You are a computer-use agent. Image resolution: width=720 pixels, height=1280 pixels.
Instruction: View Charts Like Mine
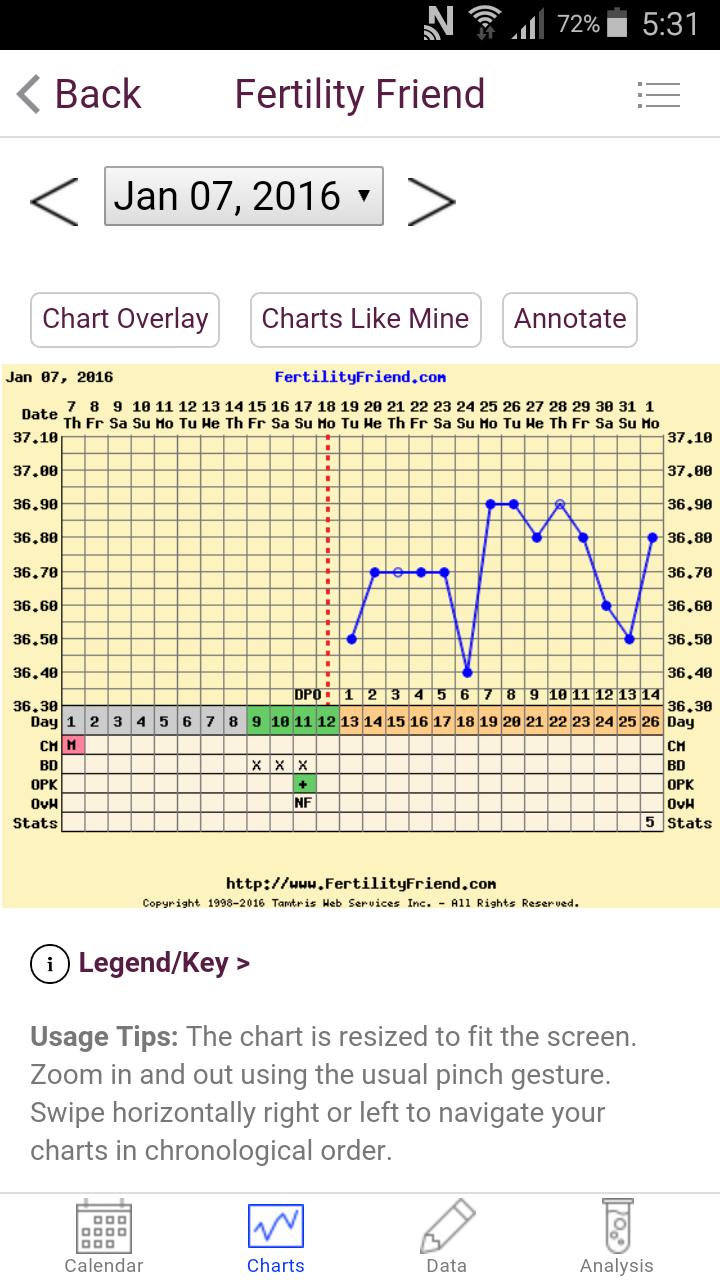coord(365,319)
